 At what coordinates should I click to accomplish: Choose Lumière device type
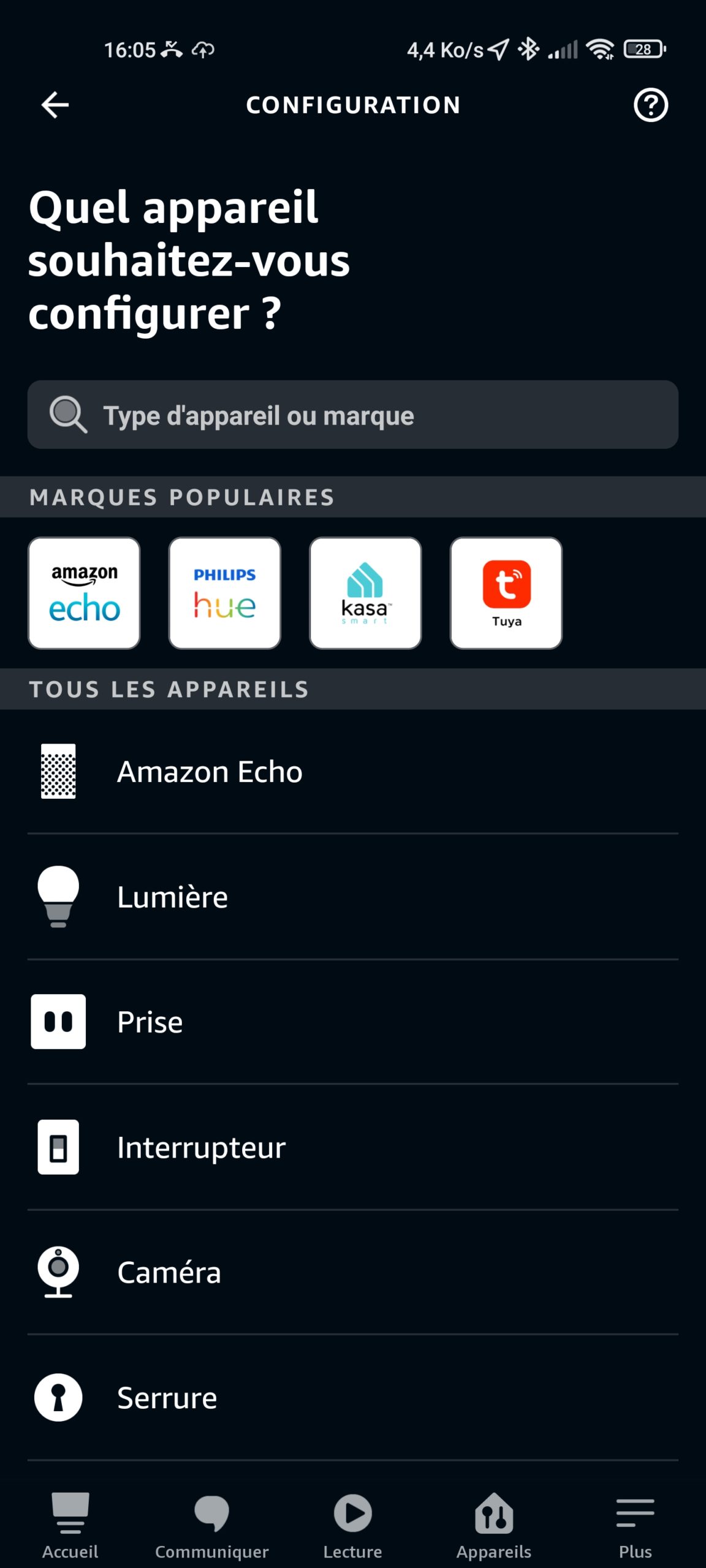pos(353,897)
